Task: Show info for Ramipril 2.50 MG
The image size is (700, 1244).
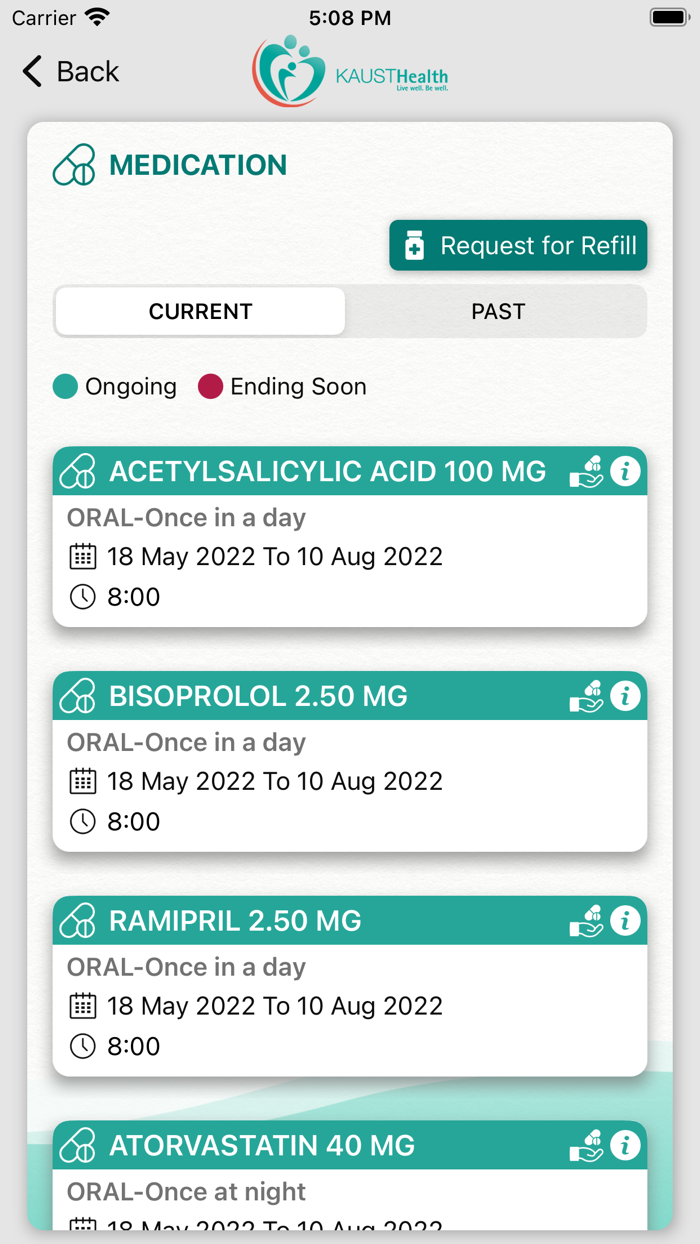Action: click(x=625, y=921)
